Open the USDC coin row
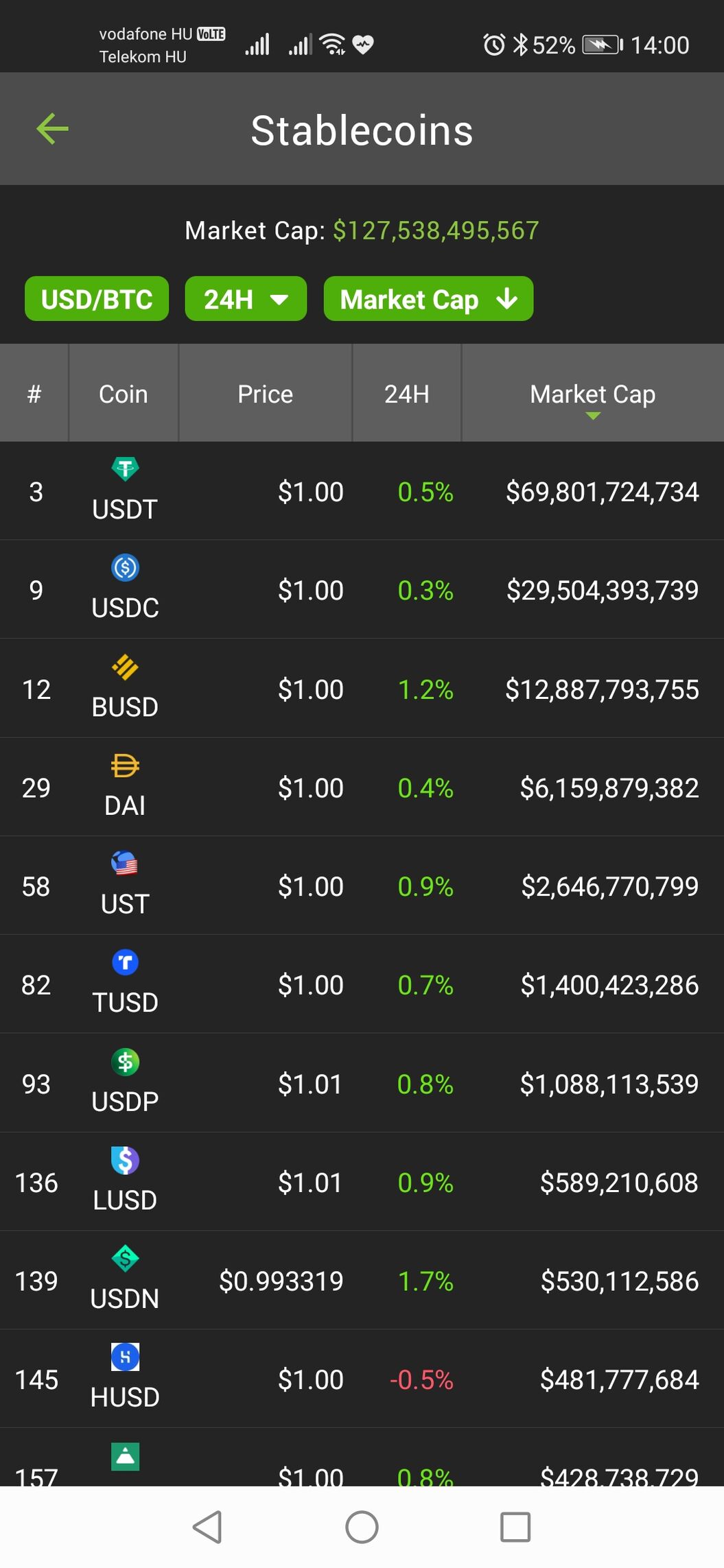This screenshot has height=1568, width=724. pyautogui.click(x=362, y=590)
